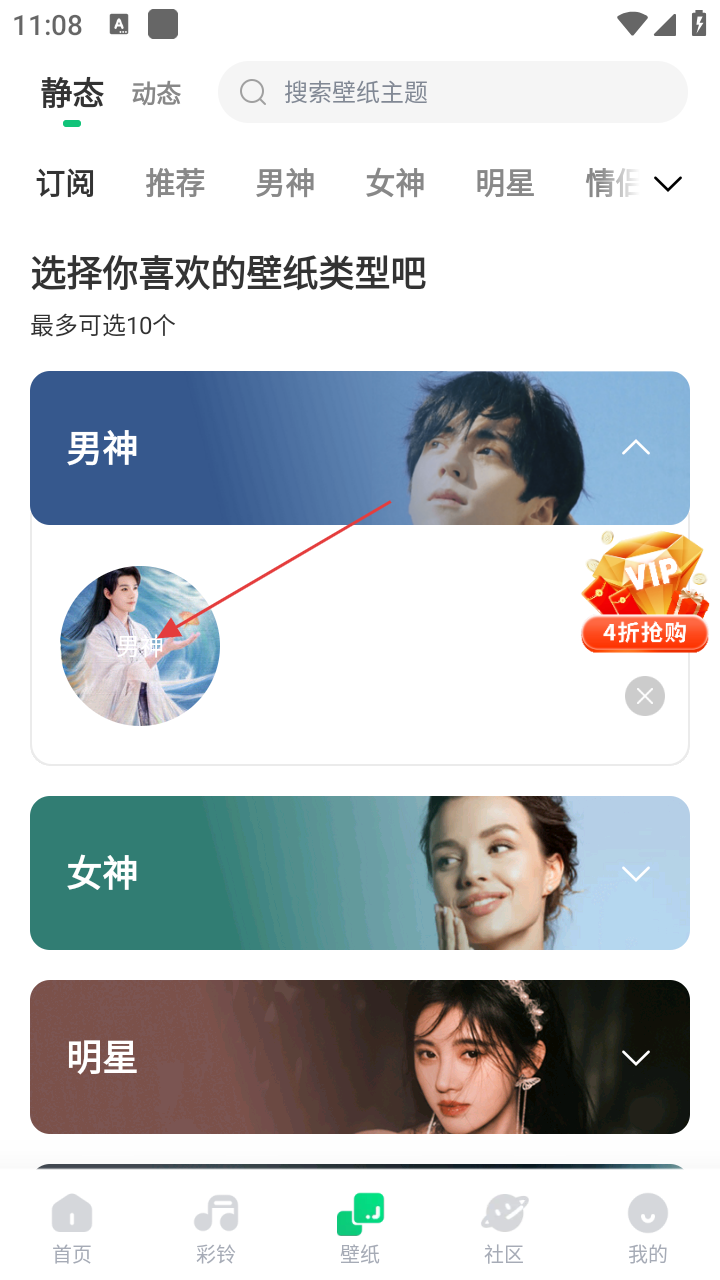
Task: Open the 我的 profile tab
Action: pos(648,1228)
